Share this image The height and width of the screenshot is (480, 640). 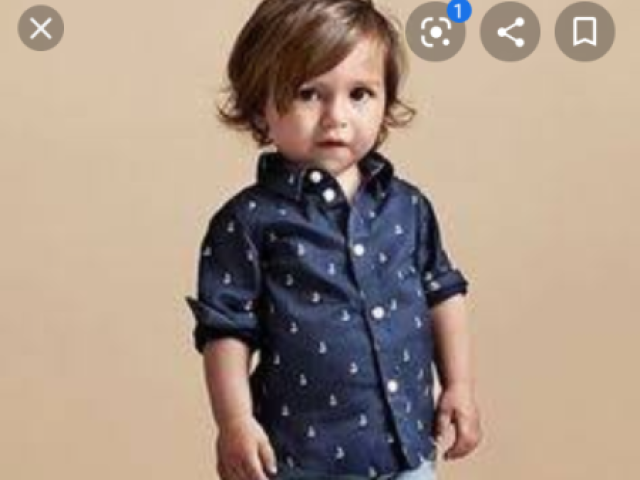click(510, 32)
